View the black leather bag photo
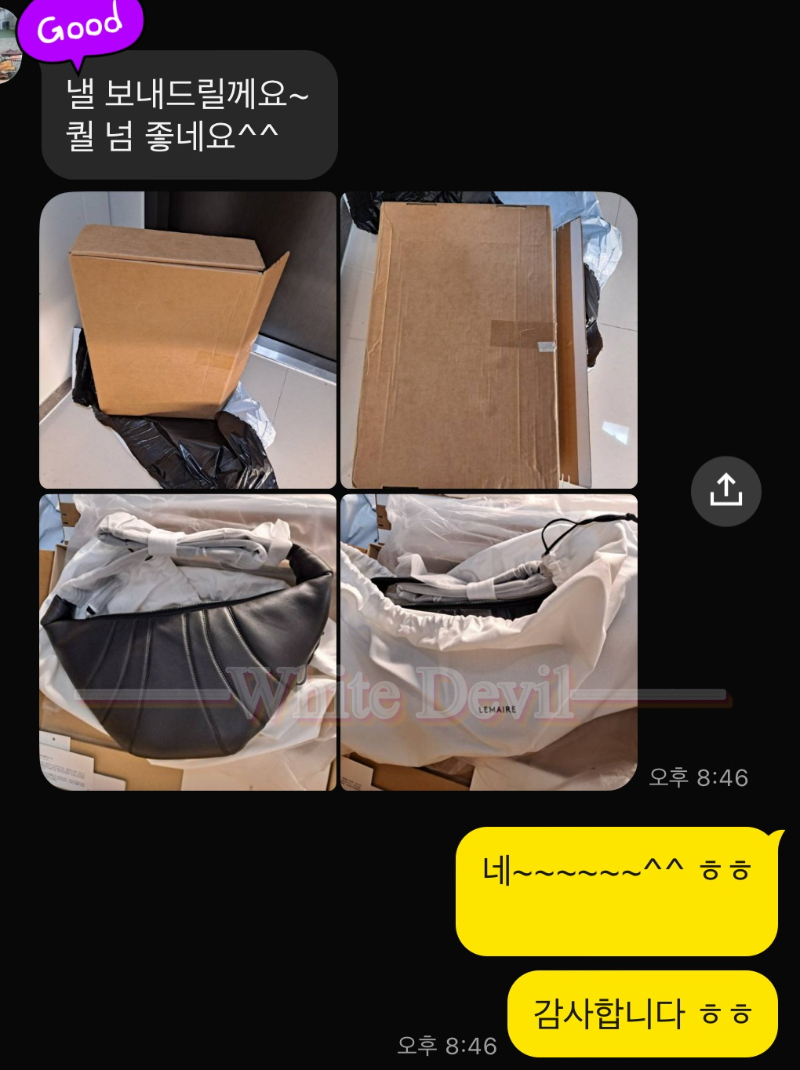This screenshot has width=800, height=1070. tap(188, 642)
